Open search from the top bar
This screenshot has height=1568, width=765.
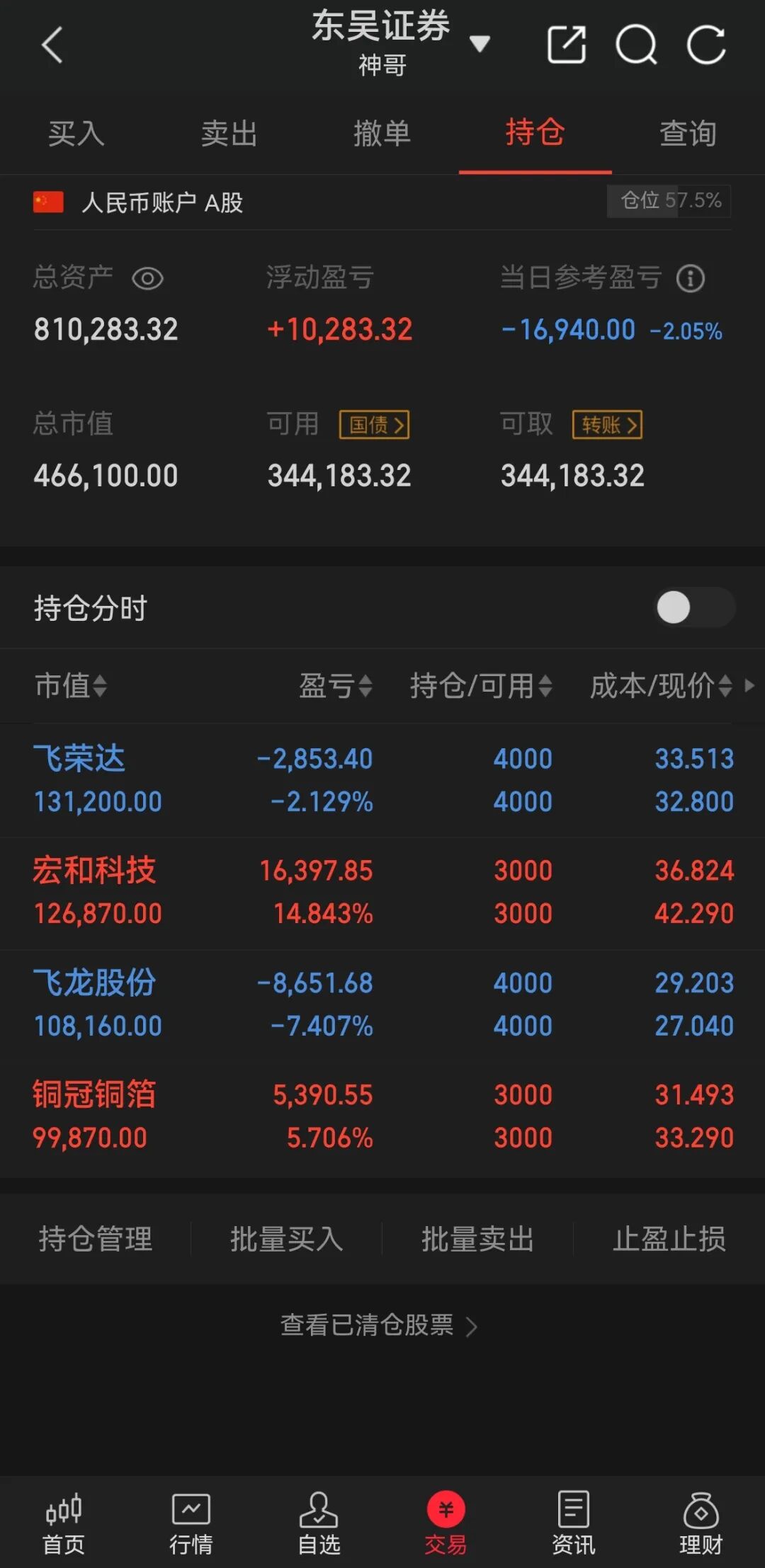[x=636, y=45]
